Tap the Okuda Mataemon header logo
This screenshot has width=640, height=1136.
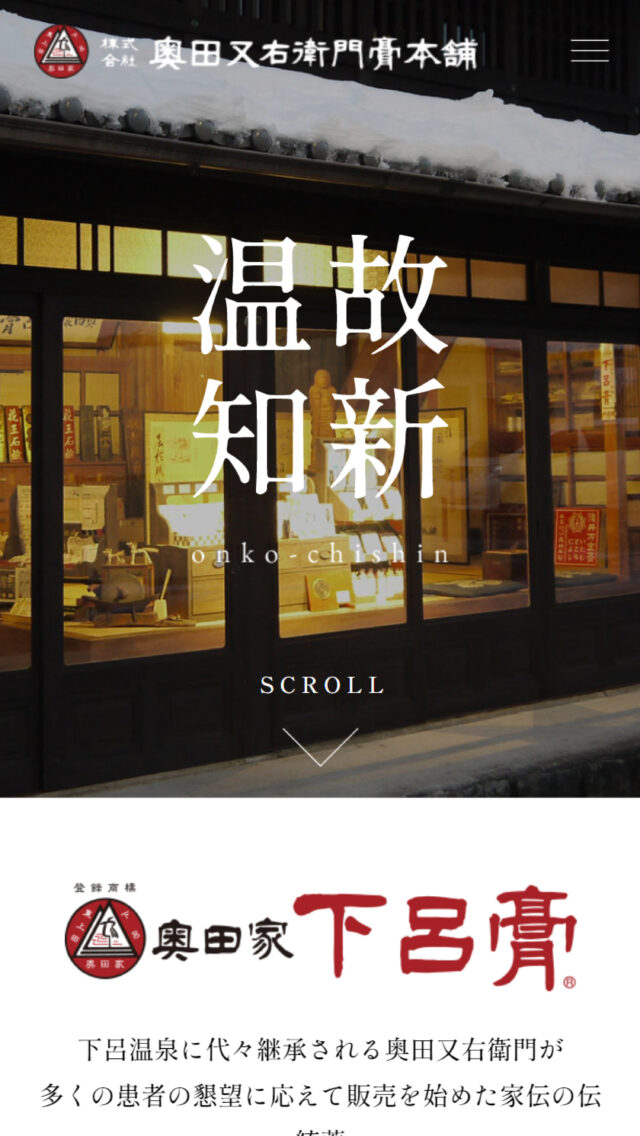click(255, 51)
